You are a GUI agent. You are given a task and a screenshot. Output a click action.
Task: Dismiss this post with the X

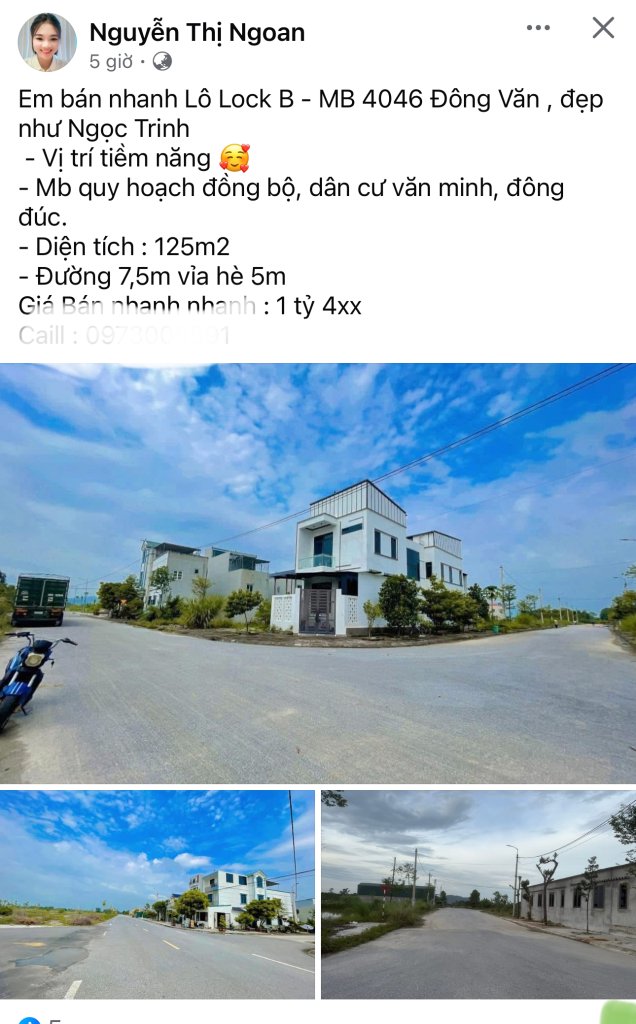pyautogui.click(x=603, y=28)
